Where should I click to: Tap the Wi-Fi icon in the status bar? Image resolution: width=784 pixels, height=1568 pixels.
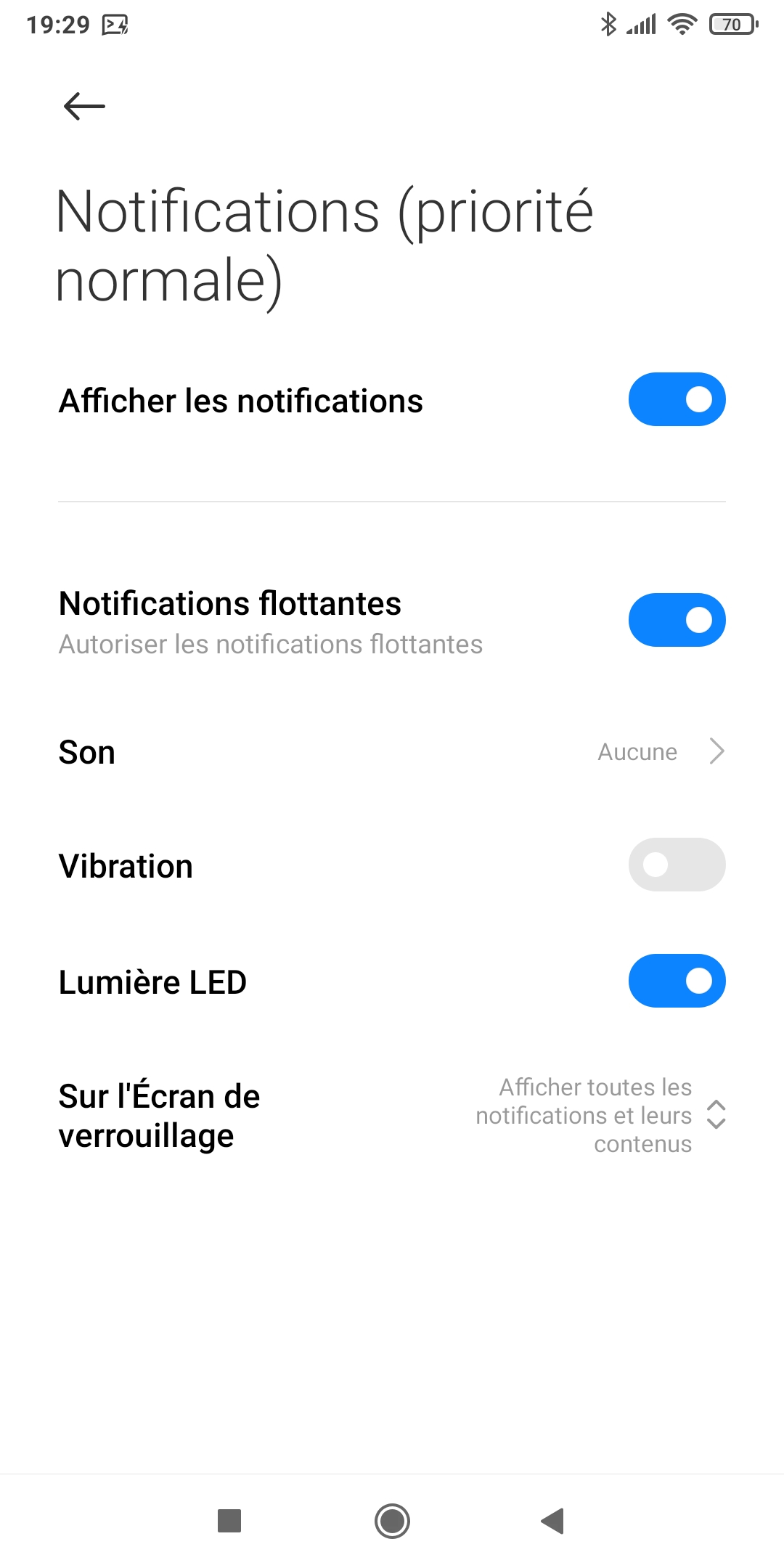(681, 23)
